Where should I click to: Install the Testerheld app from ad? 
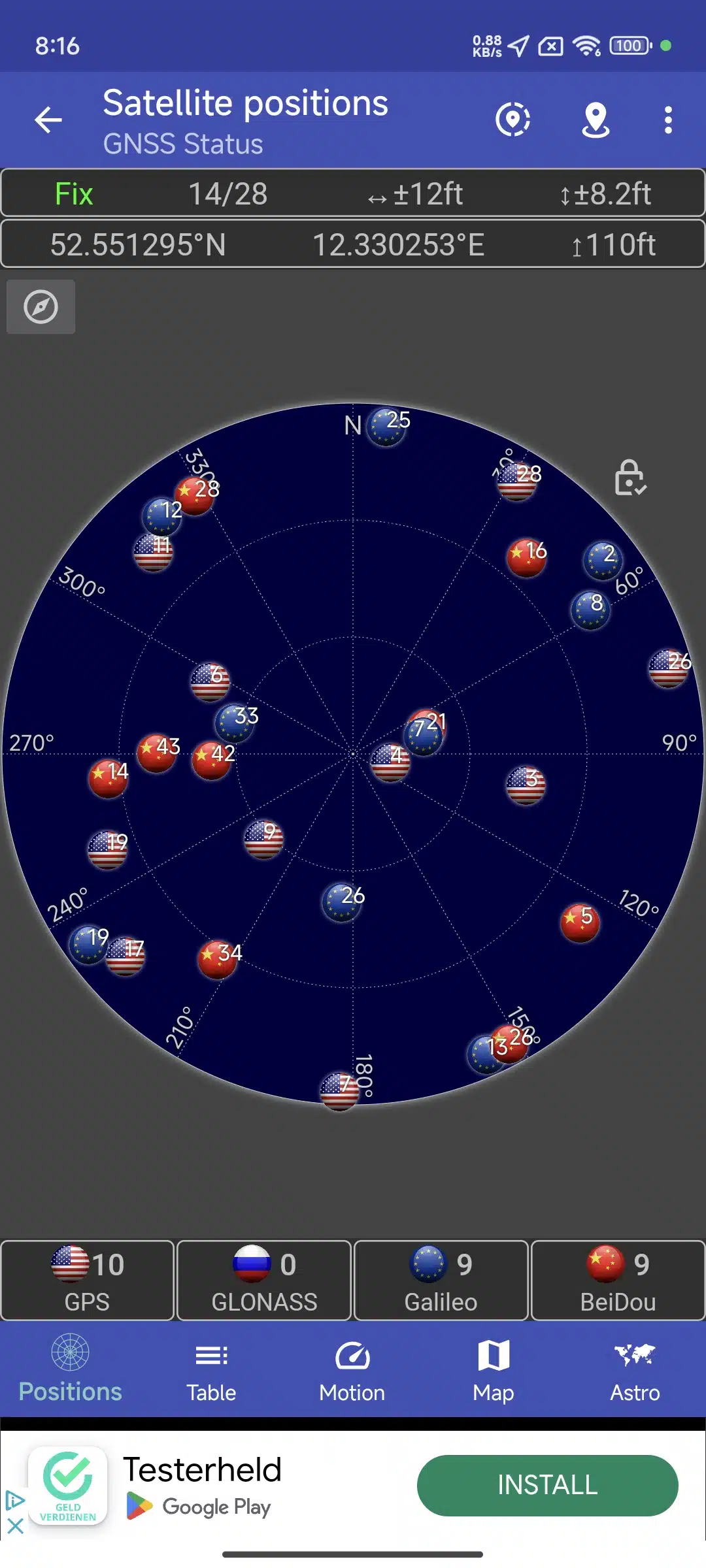pyautogui.click(x=548, y=1485)
